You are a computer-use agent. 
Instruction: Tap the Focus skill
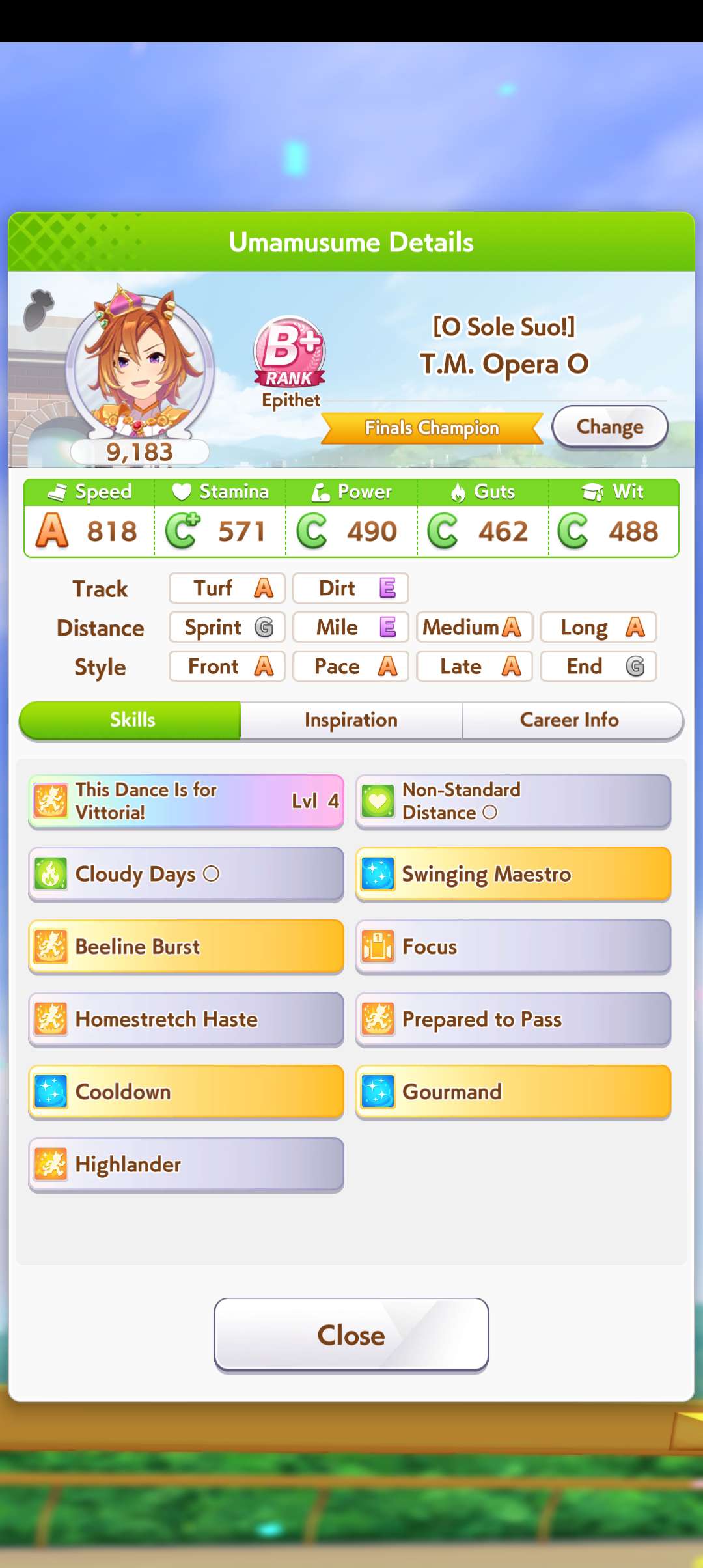coord(513,946)
